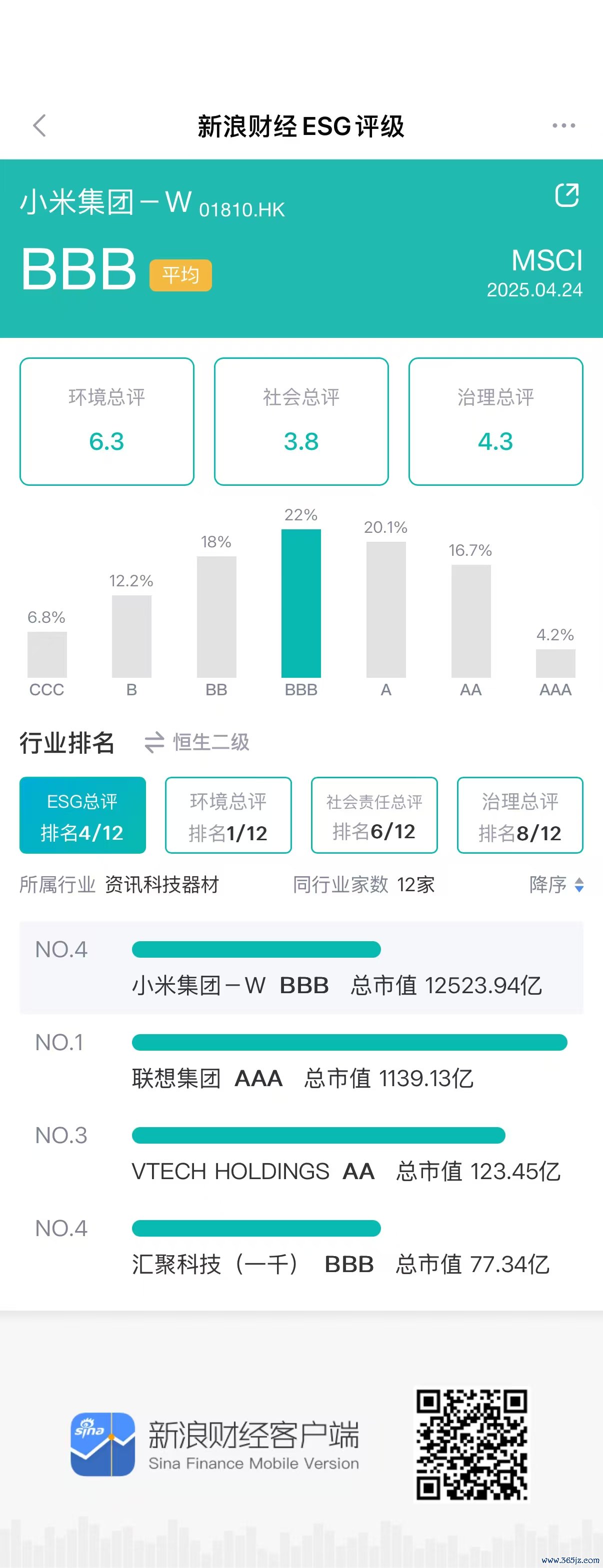The image size is (603, 1568).
Task: Switch to 环境总评 排名1/12 tab
Action: point(228,815)
